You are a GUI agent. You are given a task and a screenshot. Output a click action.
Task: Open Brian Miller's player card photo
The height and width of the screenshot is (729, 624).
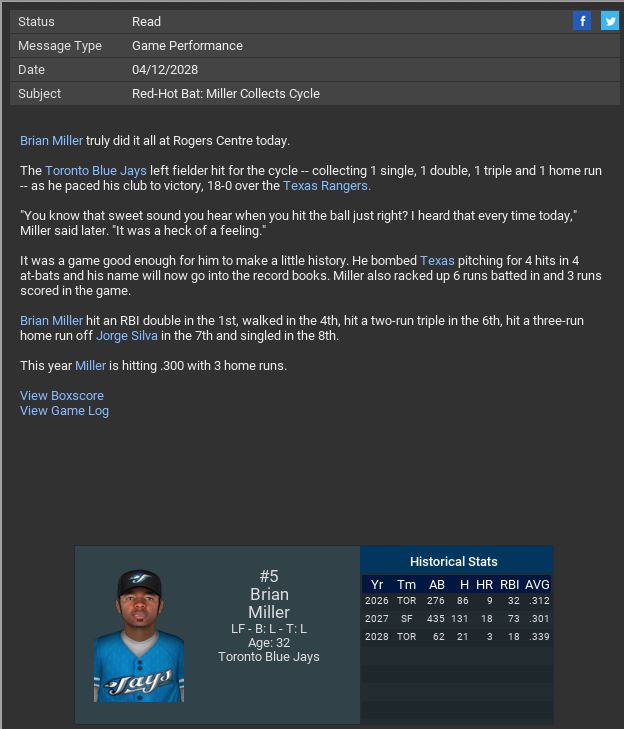[139, 636]
